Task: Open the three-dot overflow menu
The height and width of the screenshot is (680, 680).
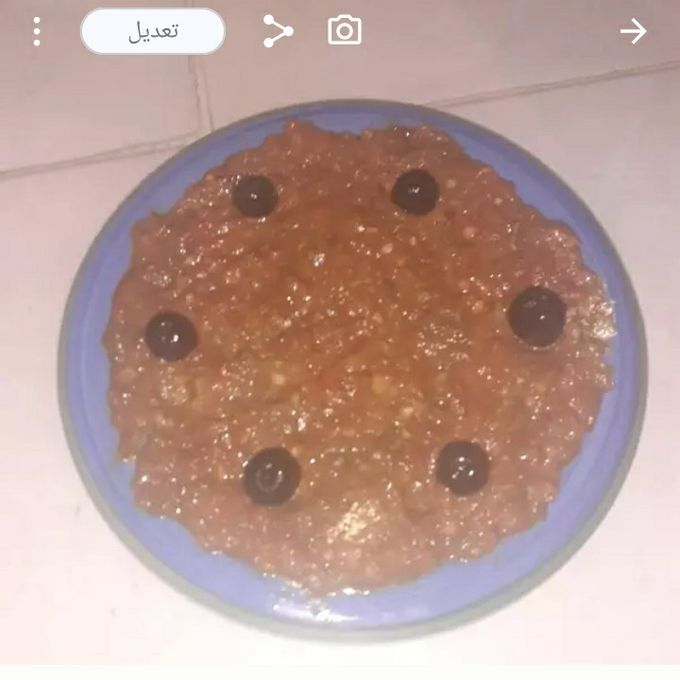Action: [x=37, y=31]
